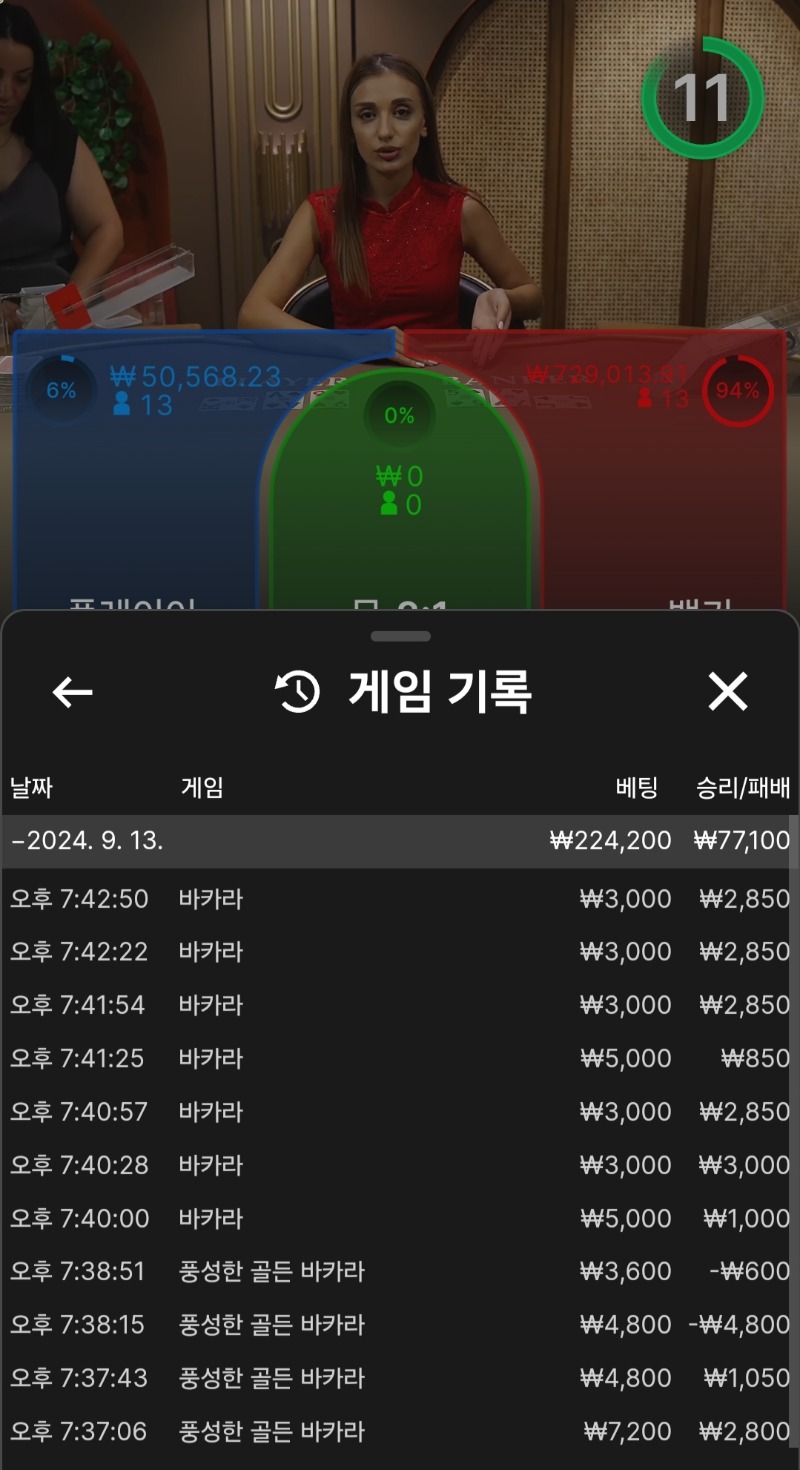
Task: Open the 오후 7:42:22 바카라 record
Action: point(400,952)
